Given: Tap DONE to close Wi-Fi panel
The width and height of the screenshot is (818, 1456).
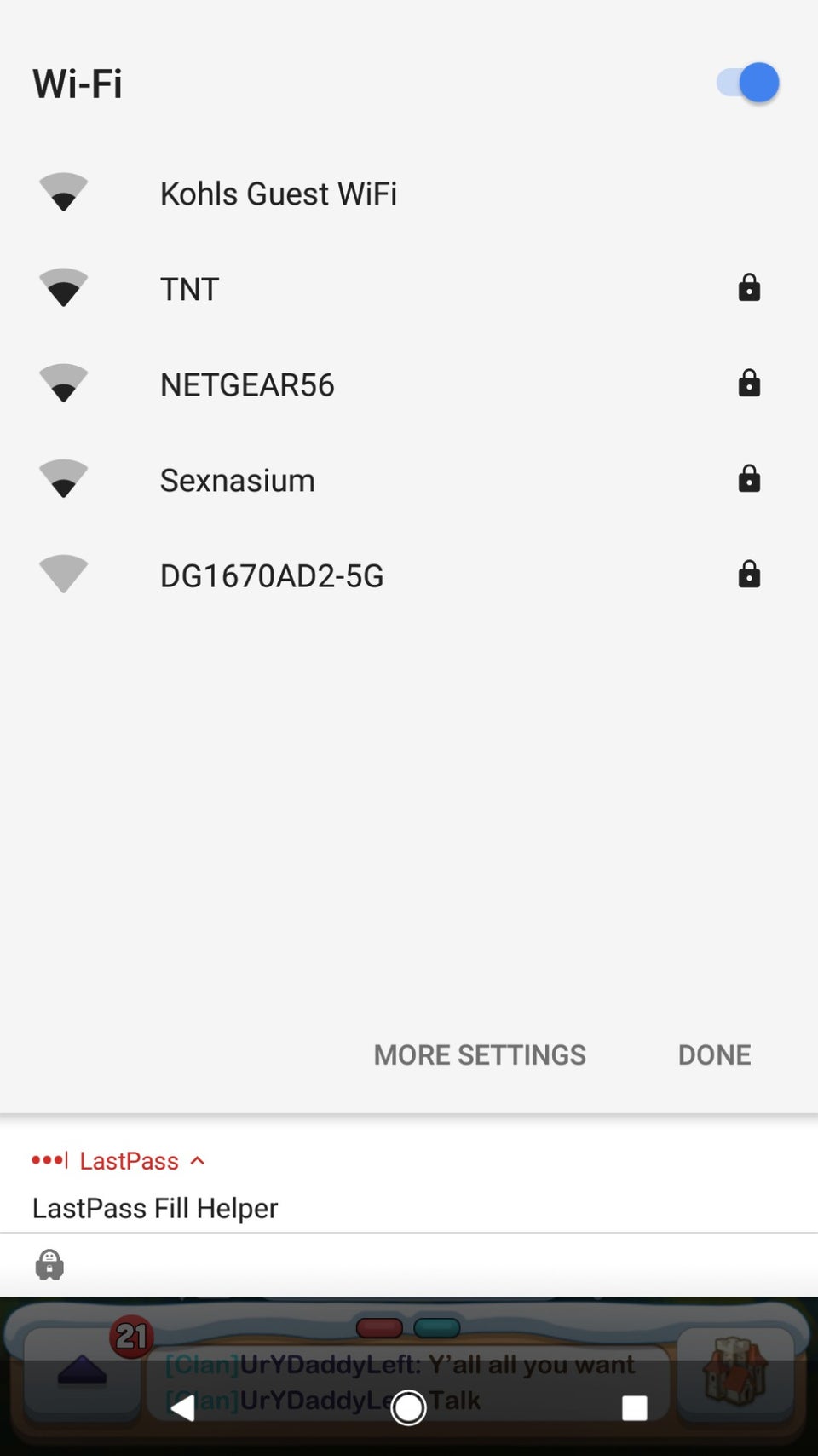Looking at the screenshot, I should pyautogui.click(x=714, y=1054).
